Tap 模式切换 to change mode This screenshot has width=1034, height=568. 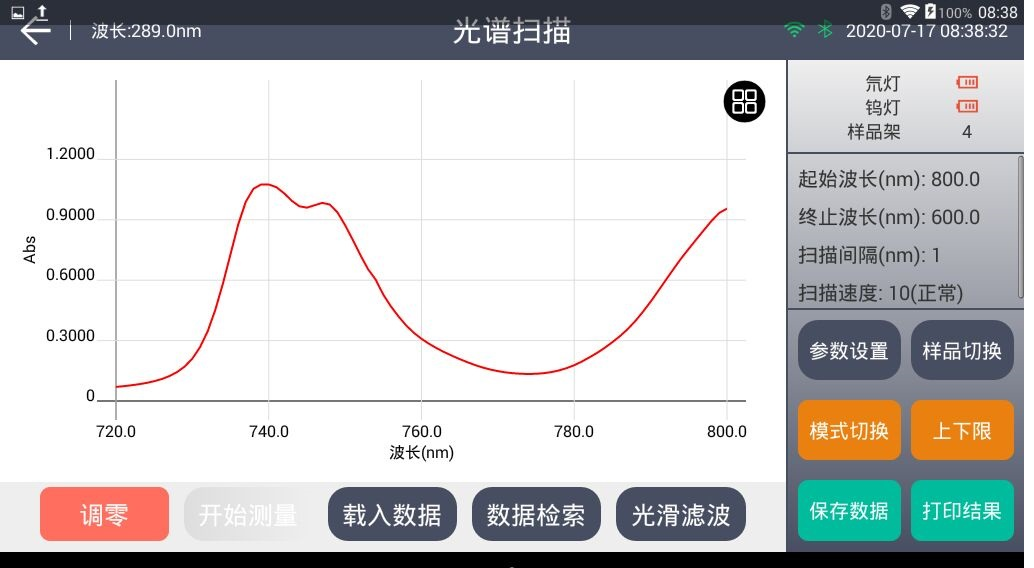tap(849, 431)
